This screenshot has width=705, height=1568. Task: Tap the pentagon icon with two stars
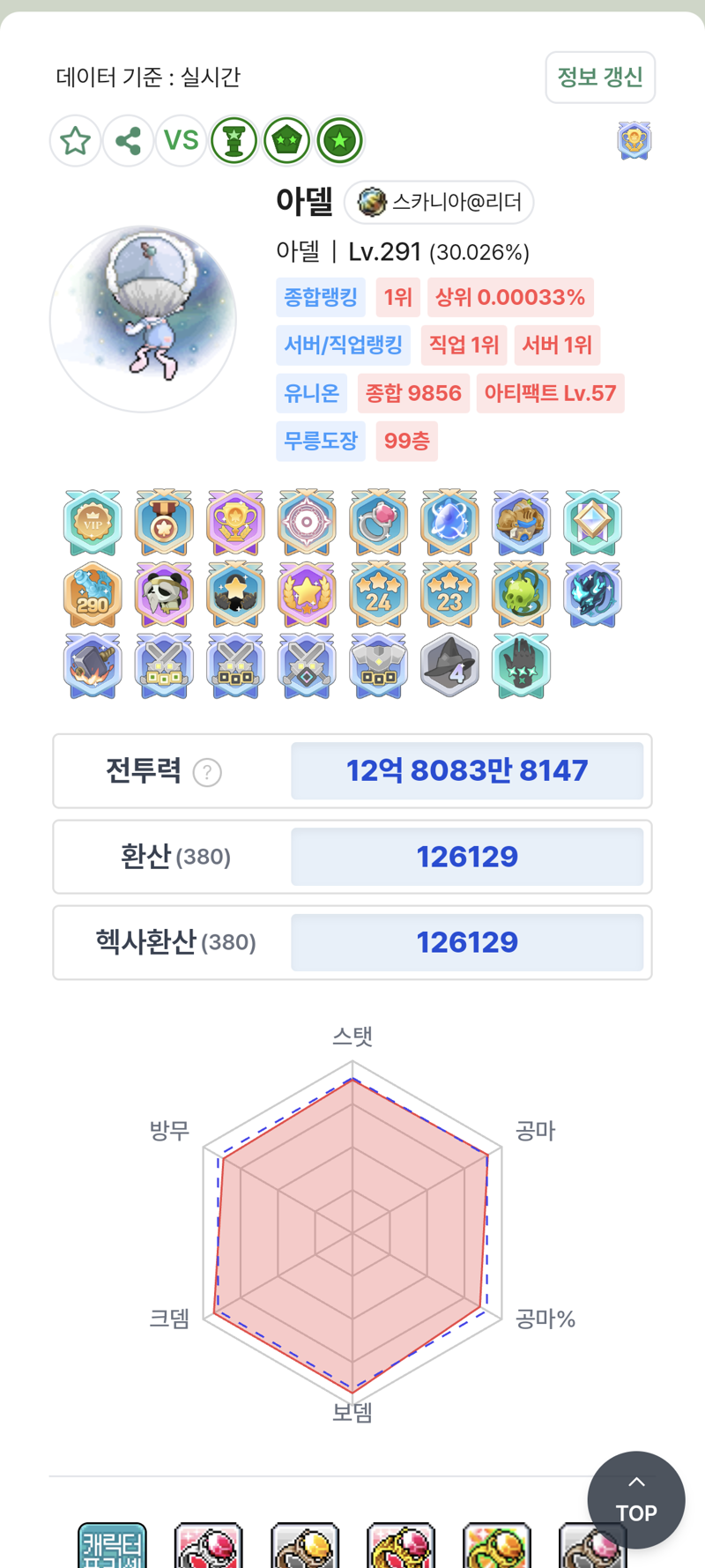coord(286,140)
